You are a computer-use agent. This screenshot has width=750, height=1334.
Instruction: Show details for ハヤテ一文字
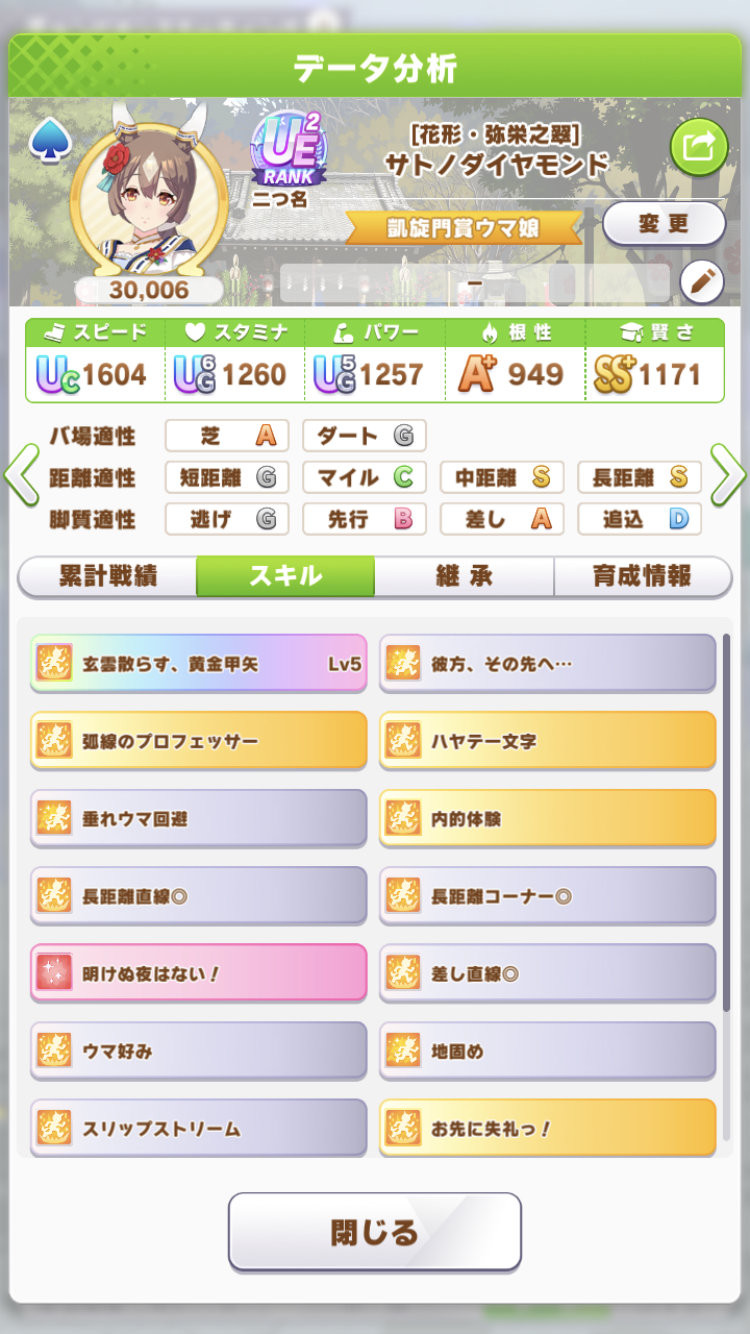point(547,741)
